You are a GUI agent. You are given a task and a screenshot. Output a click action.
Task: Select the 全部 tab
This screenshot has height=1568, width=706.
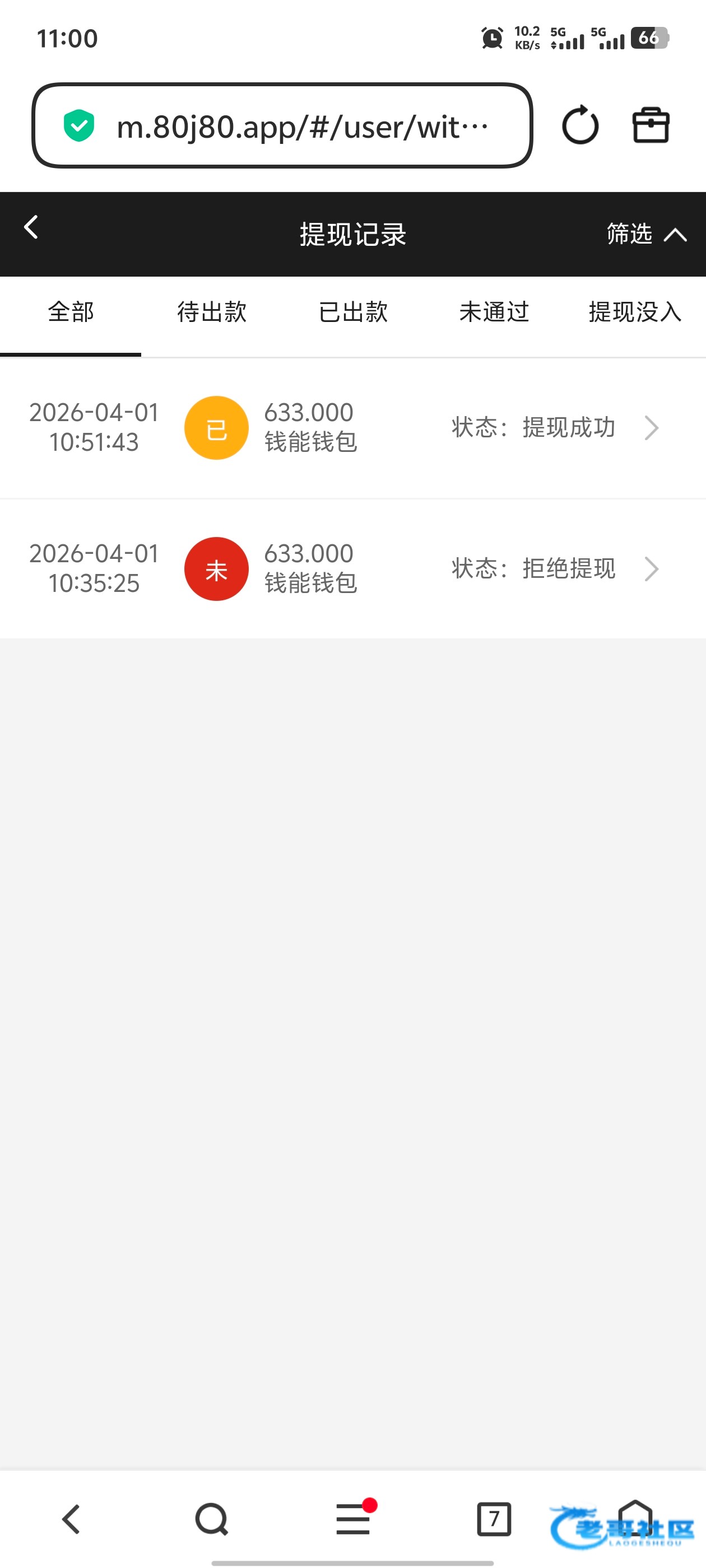point(71,312)
